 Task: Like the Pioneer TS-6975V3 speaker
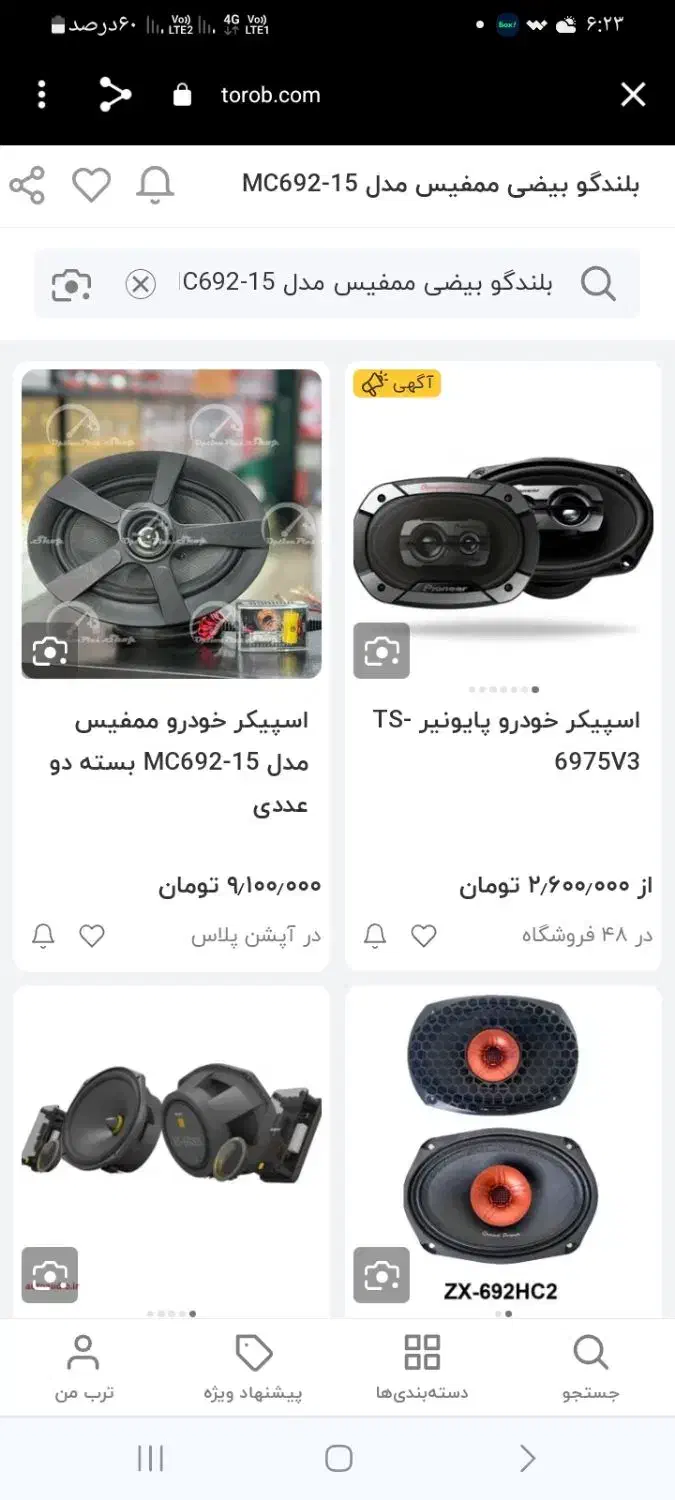tap(424, 936)
